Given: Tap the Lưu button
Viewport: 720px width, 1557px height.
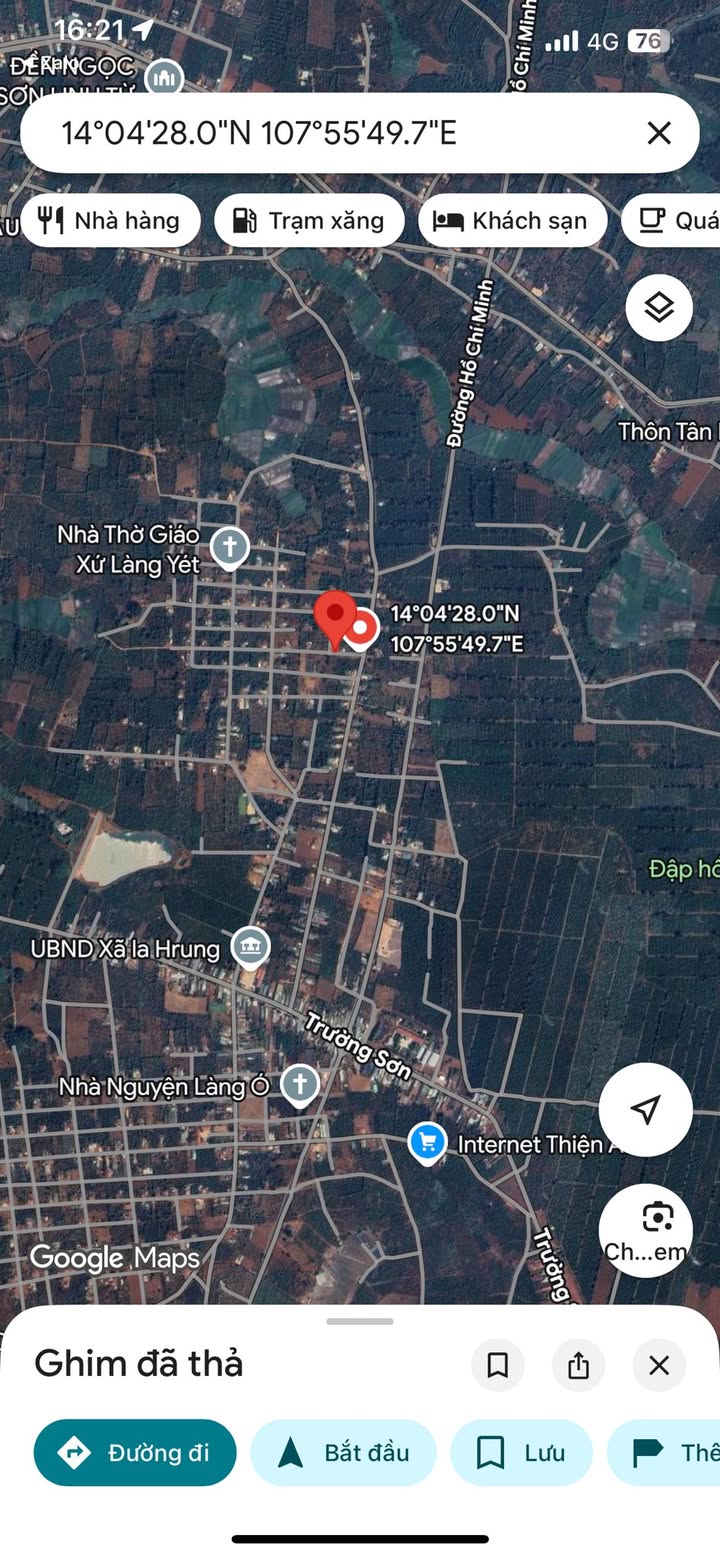Looking at the screenshot, I should 521,1452.
